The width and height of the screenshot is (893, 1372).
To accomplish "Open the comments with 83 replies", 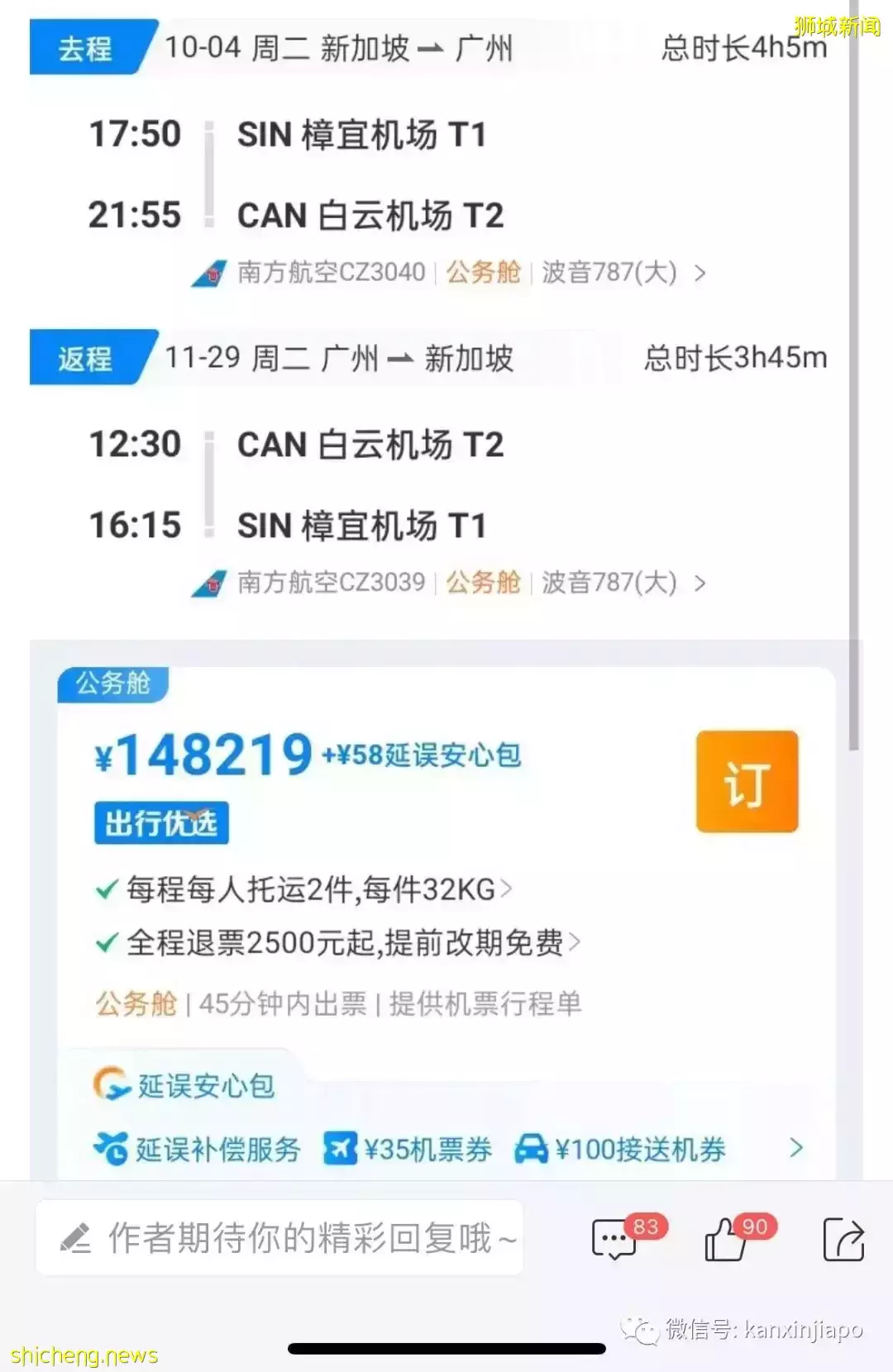I will 615,1240.
